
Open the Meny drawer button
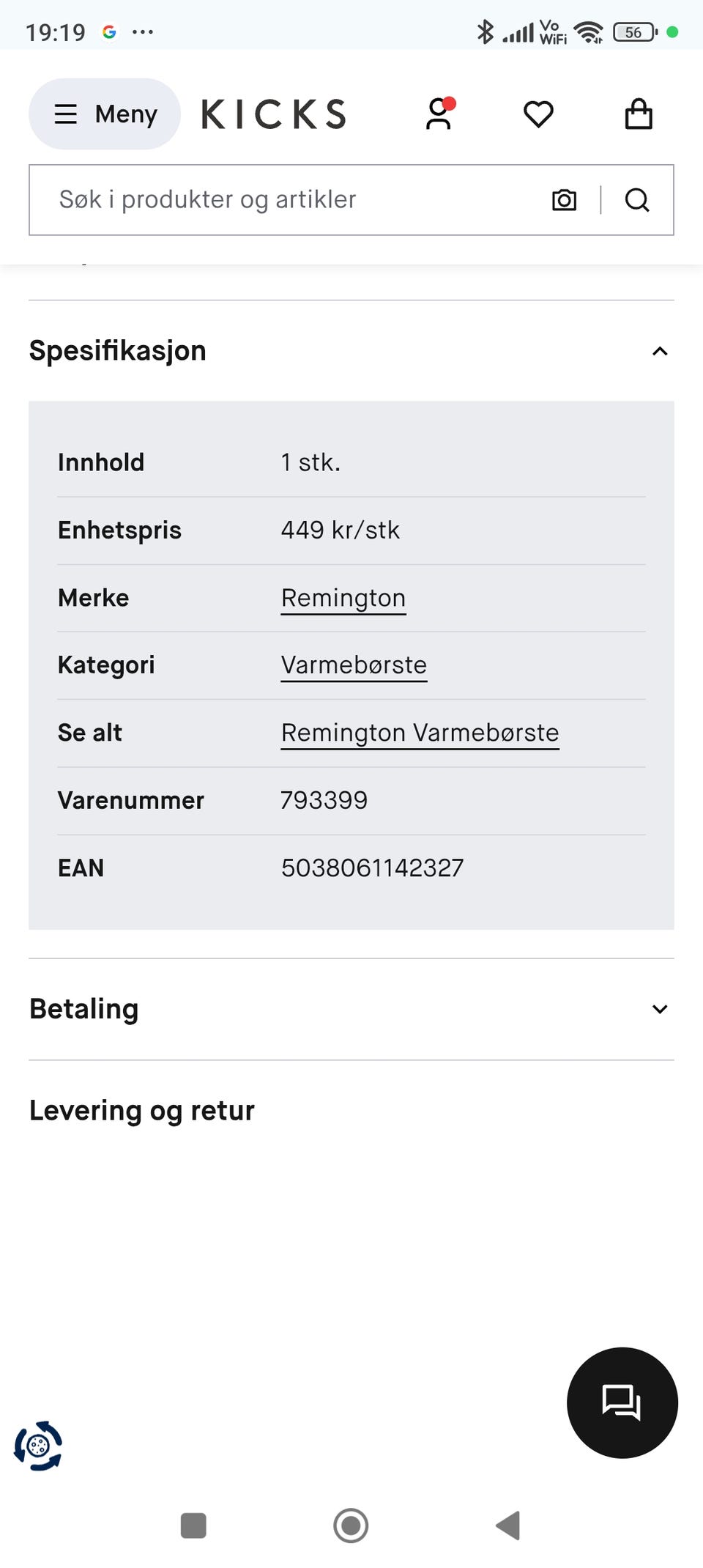coord(105,114)
